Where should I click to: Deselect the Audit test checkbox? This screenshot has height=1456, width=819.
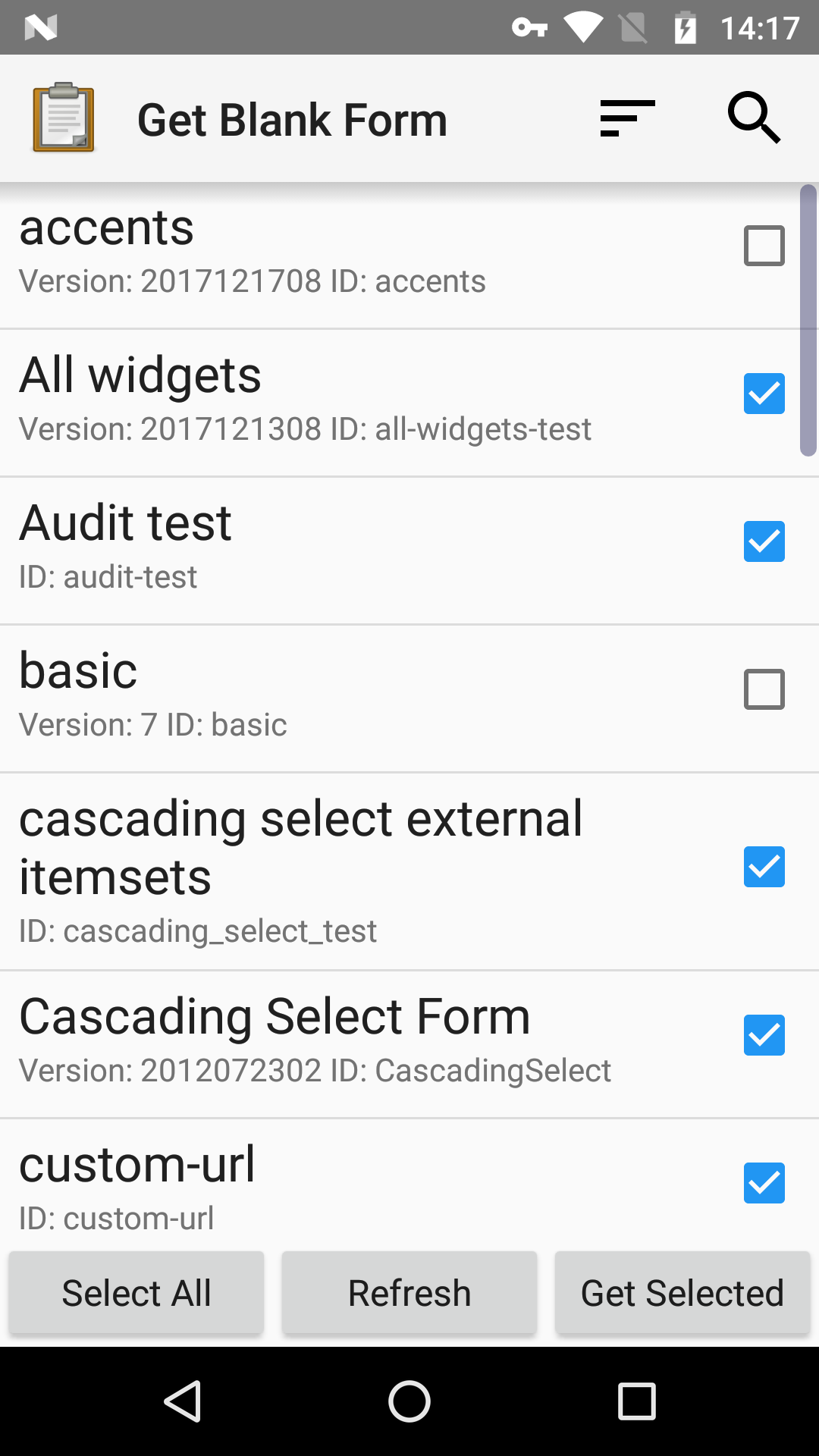click(764, 541)
